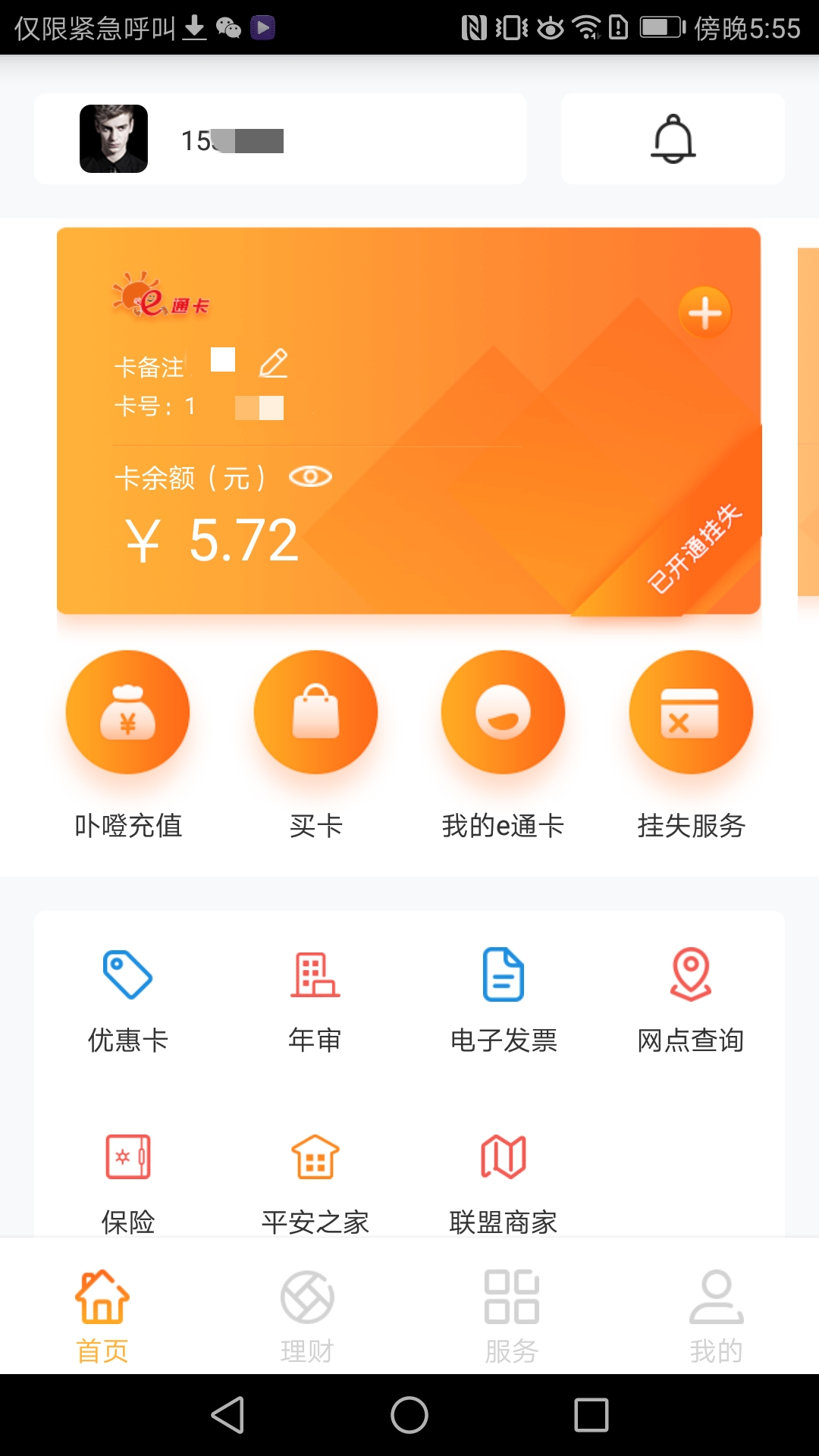Open 卟噔充值 recharge feature
Viewport: 819px width, 1456px height.
127,711
